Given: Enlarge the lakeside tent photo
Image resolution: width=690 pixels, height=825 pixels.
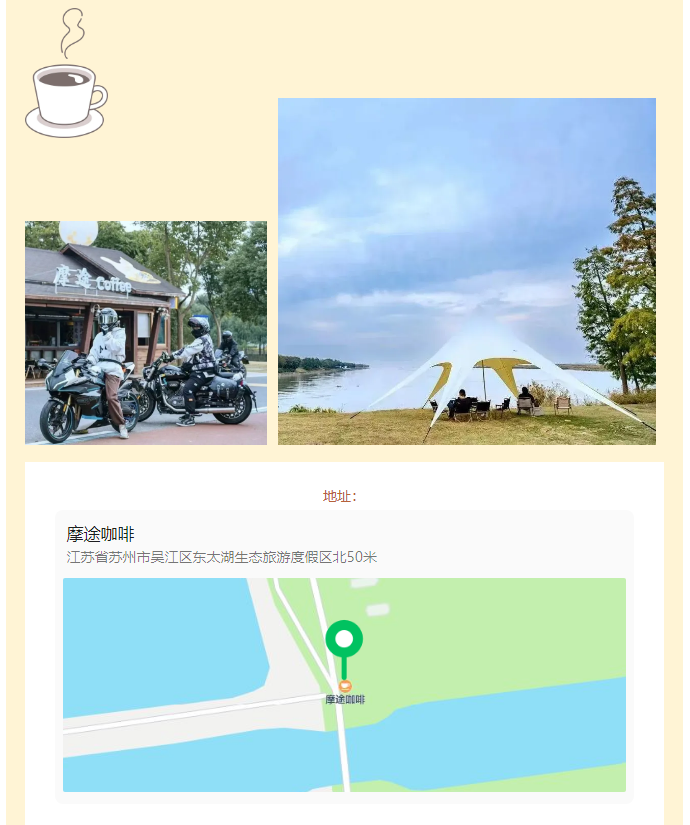Looking at the screenshot, I should [466, 271].
